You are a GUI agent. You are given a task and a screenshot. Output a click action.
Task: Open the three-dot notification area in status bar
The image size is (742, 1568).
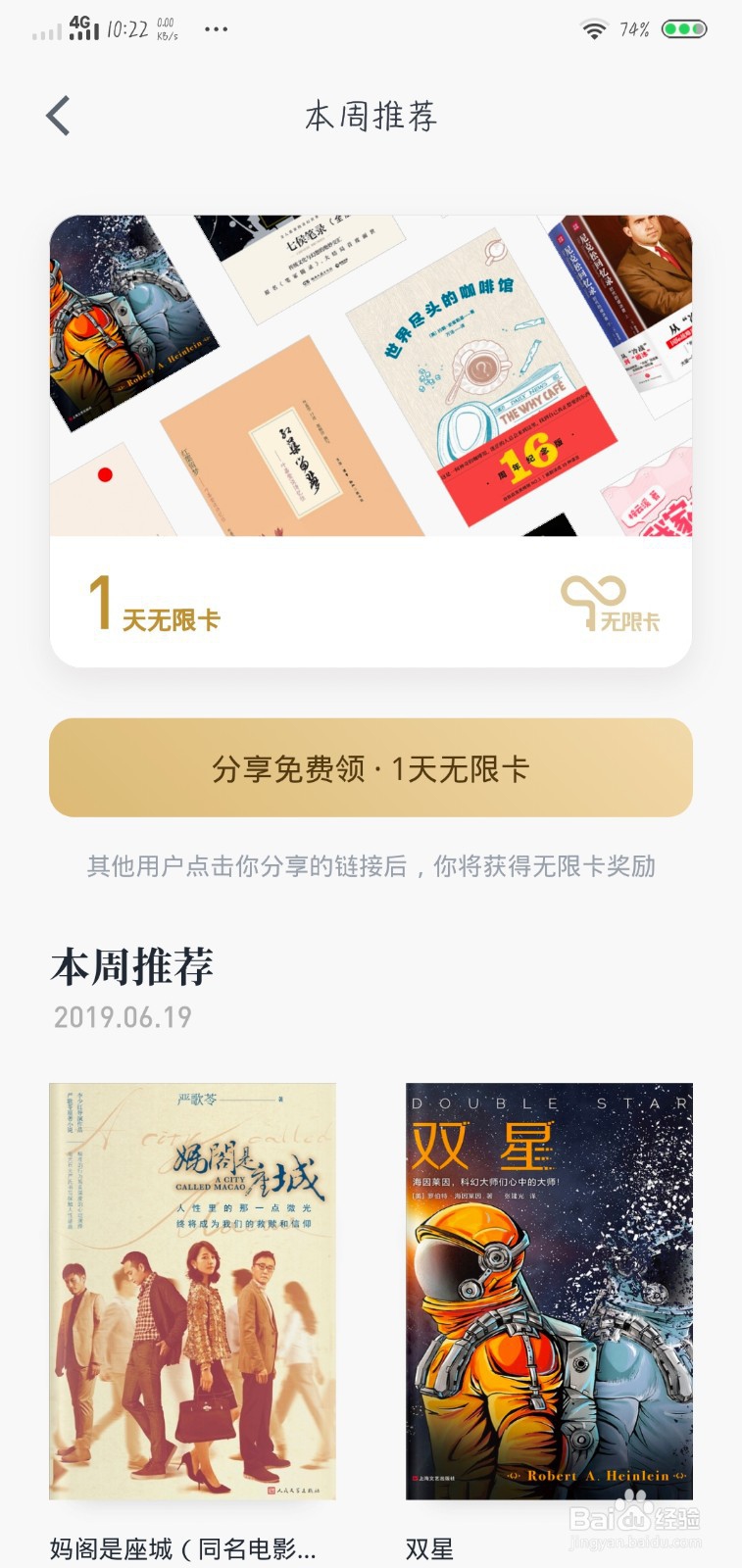(x=216, y=29)
